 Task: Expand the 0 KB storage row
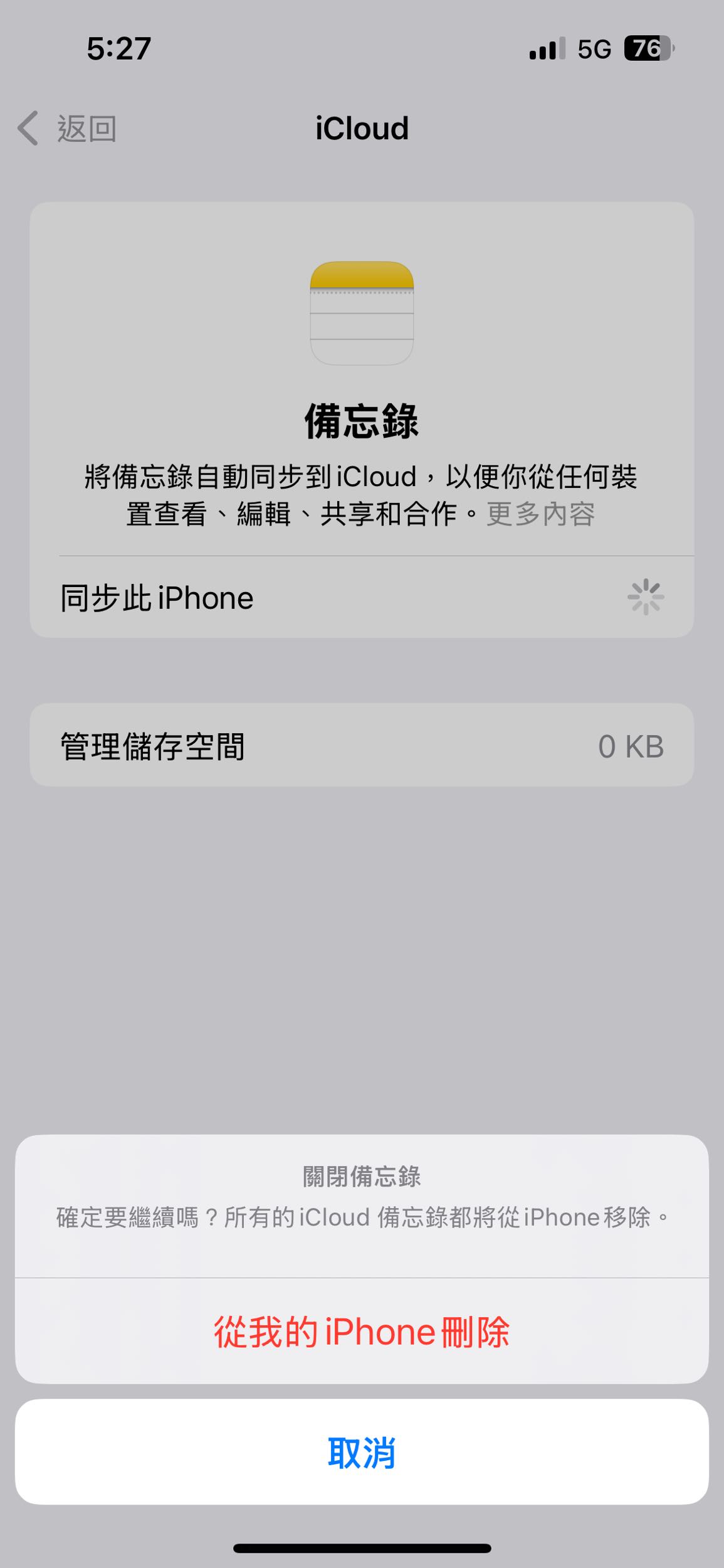[632, 746]
